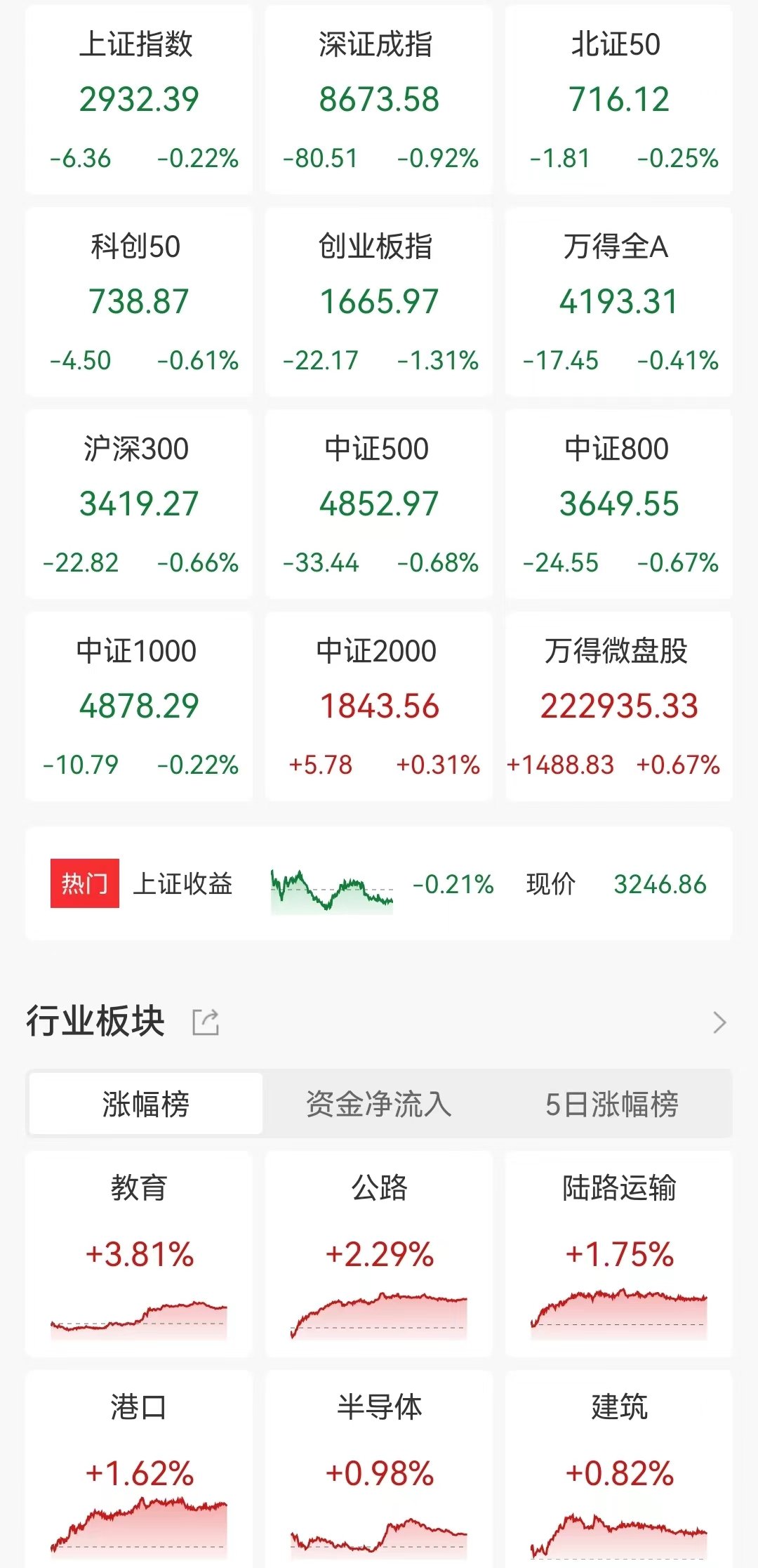Image resolution: width=758 pixels, height=1568 pixels.
Task: Open the 上证指数 index card
Action: coord(138,100)
